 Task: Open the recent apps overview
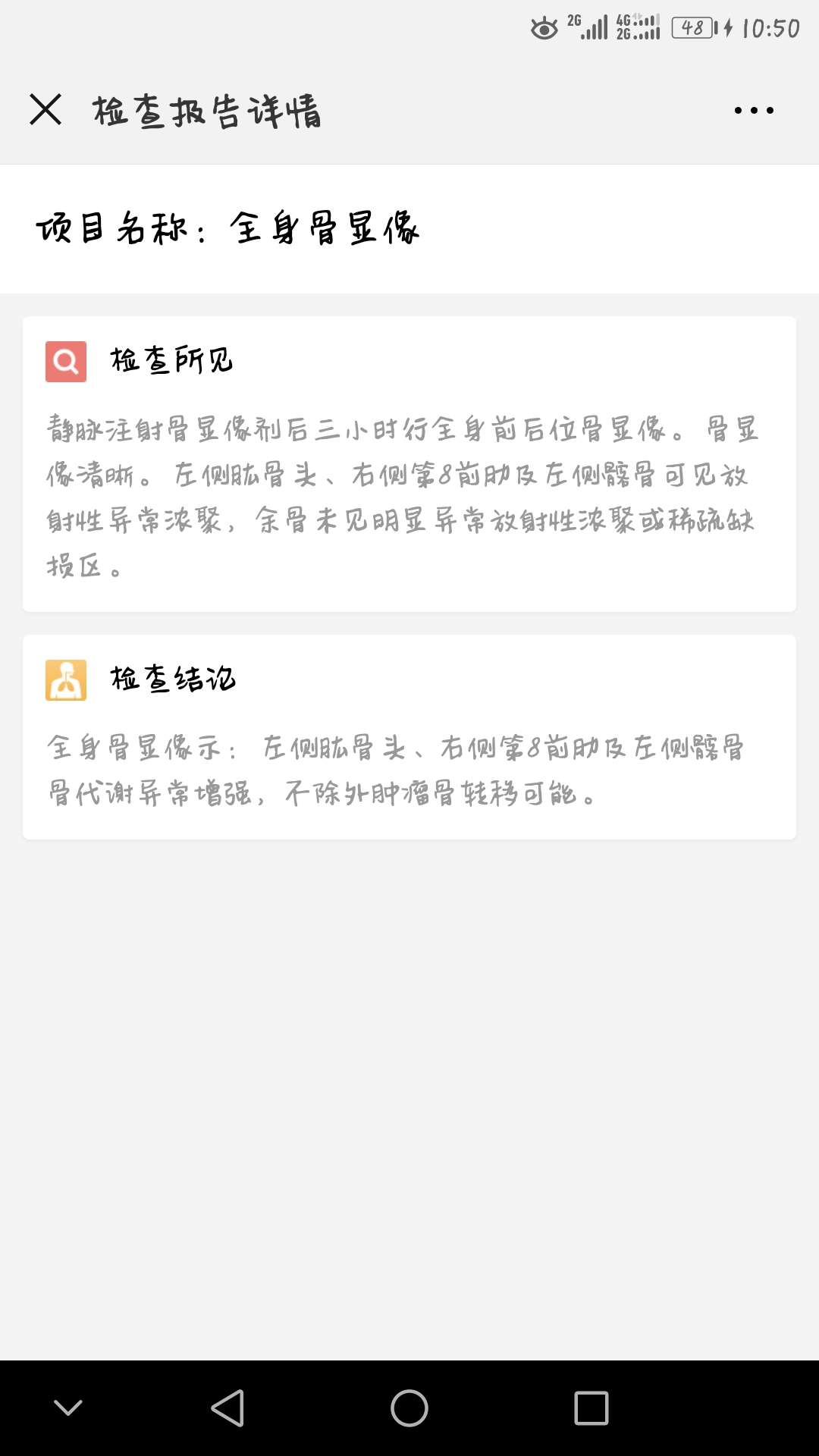coord(591,1408)
